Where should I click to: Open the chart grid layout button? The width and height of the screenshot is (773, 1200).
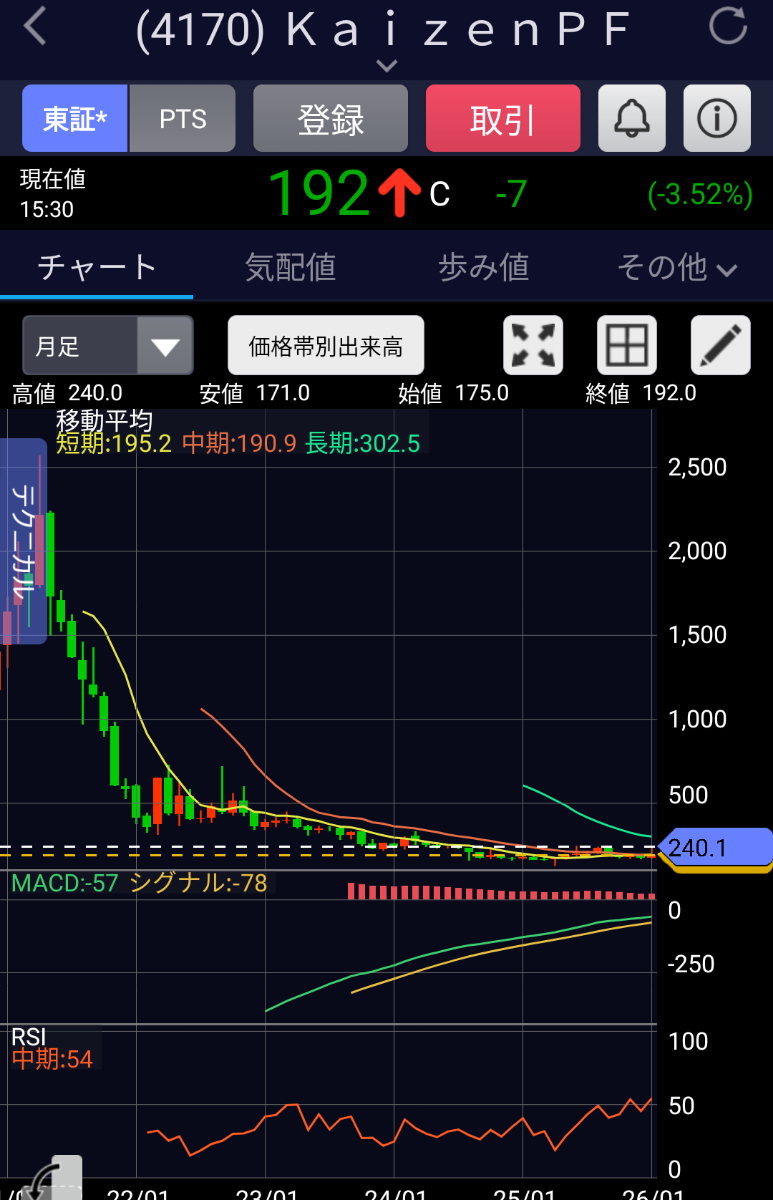click(x=627, y=346)
